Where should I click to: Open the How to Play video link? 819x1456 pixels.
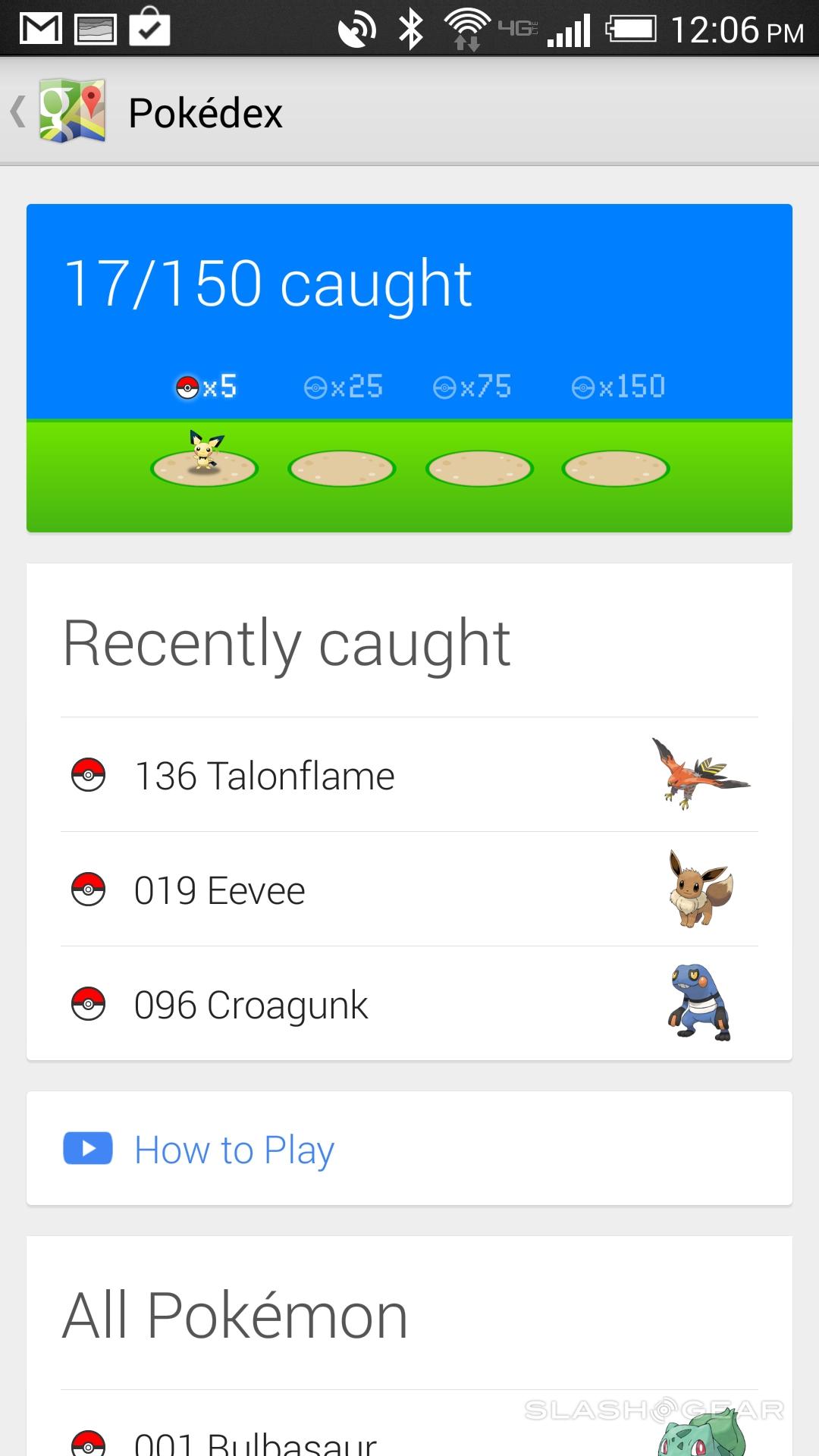[234, 1150]
